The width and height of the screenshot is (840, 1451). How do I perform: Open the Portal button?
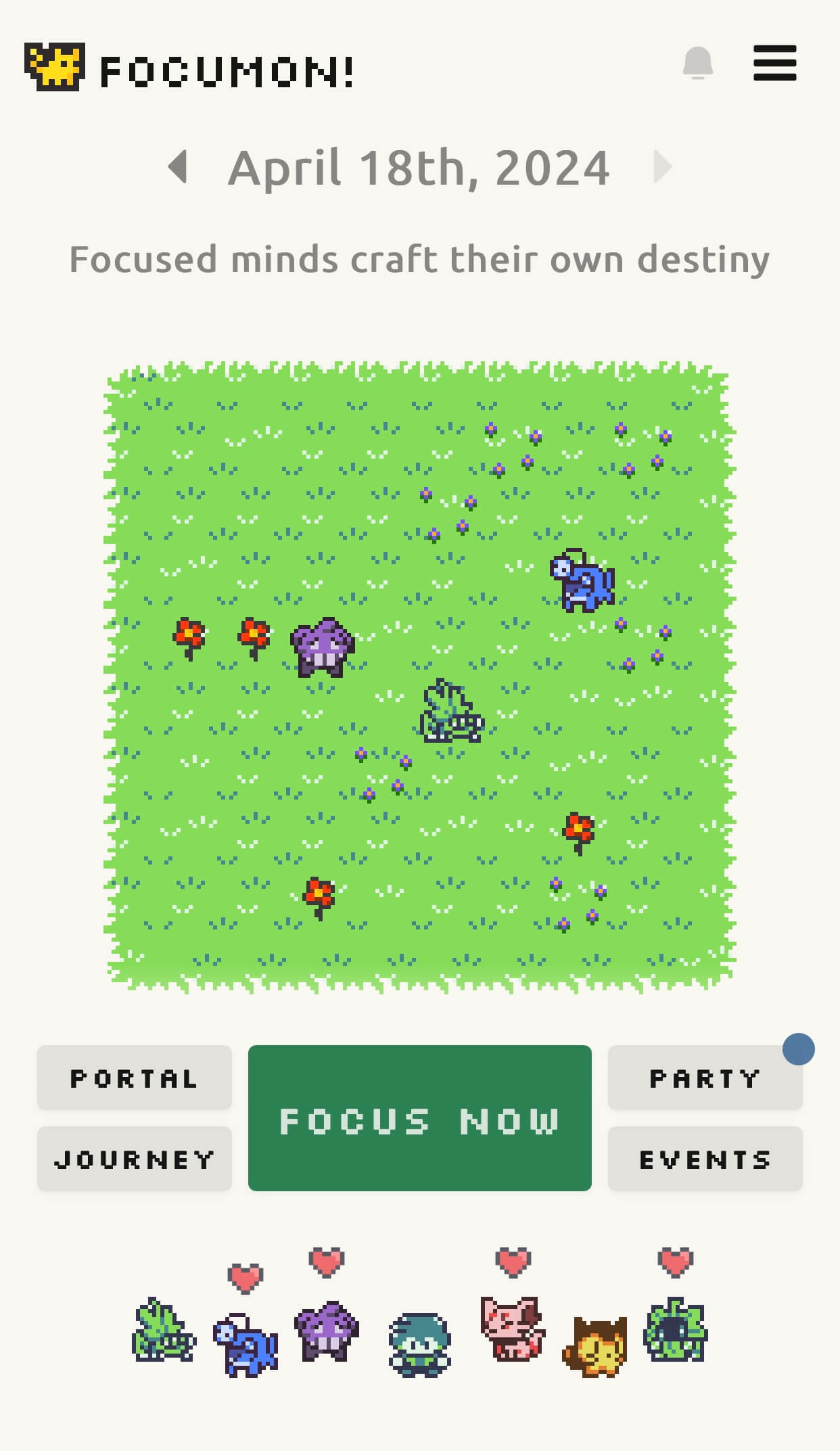pyautogui.click(x=134, y=1078)
